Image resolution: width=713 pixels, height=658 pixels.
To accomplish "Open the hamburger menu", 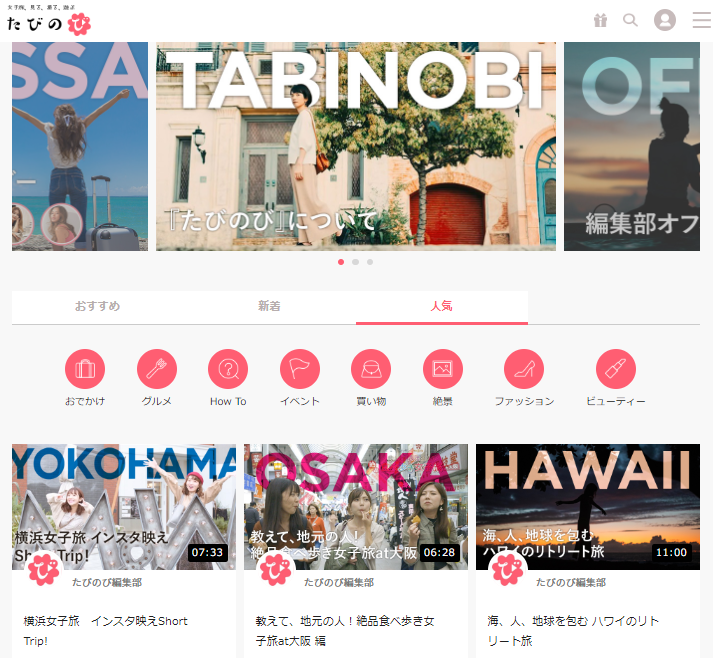I will (701, 20).
